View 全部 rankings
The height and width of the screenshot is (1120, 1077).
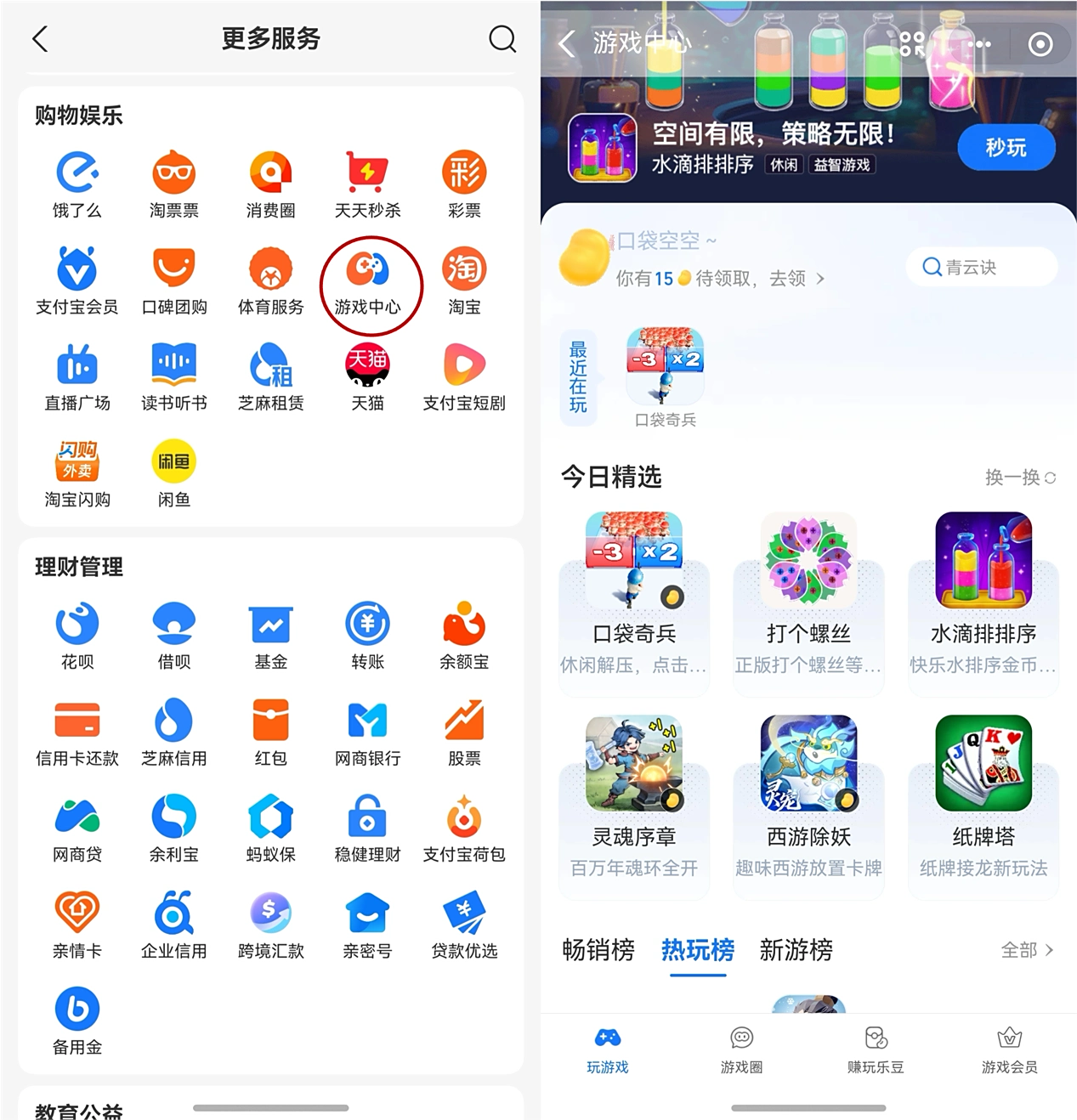click(x=1027, y=950)
